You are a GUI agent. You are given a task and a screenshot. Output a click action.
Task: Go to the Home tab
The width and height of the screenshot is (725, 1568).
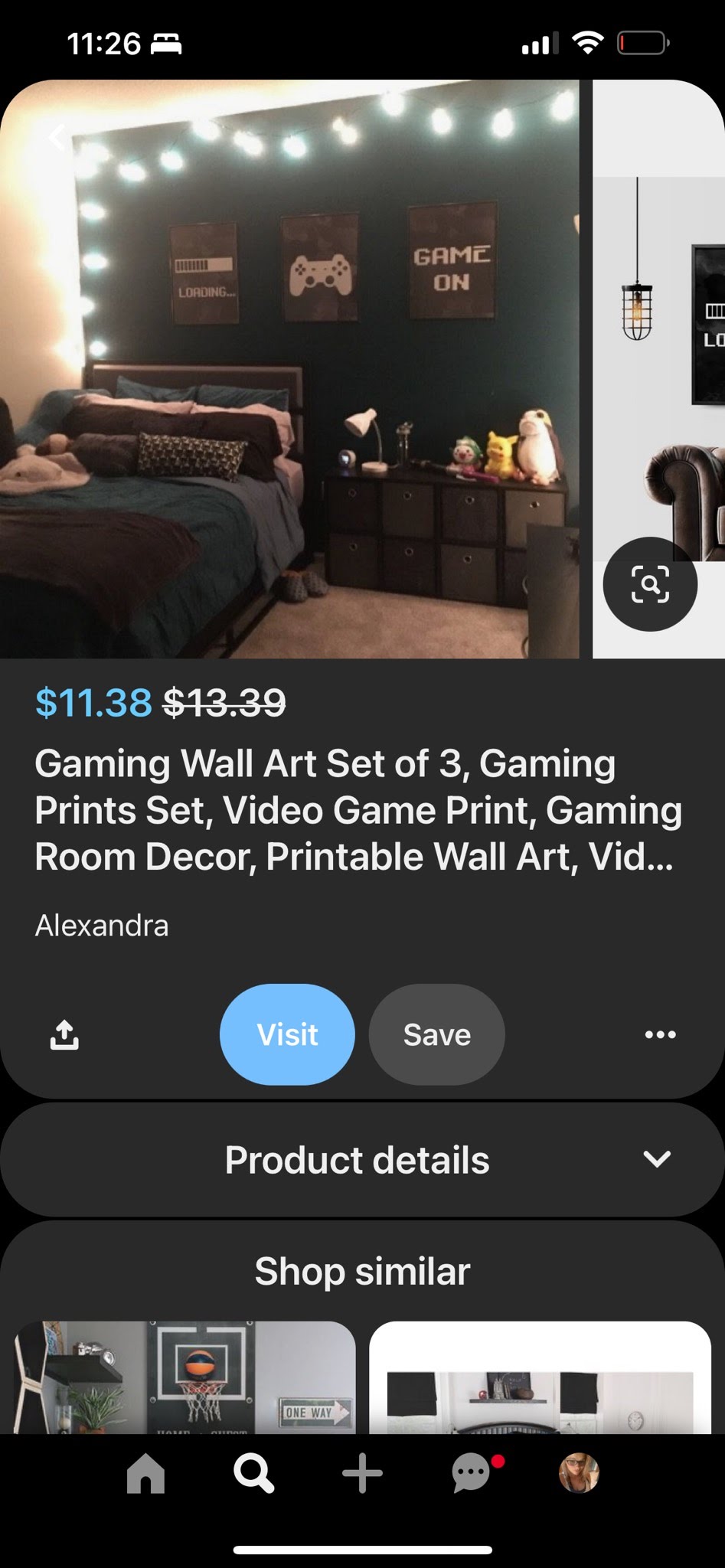coord(145,1473)
